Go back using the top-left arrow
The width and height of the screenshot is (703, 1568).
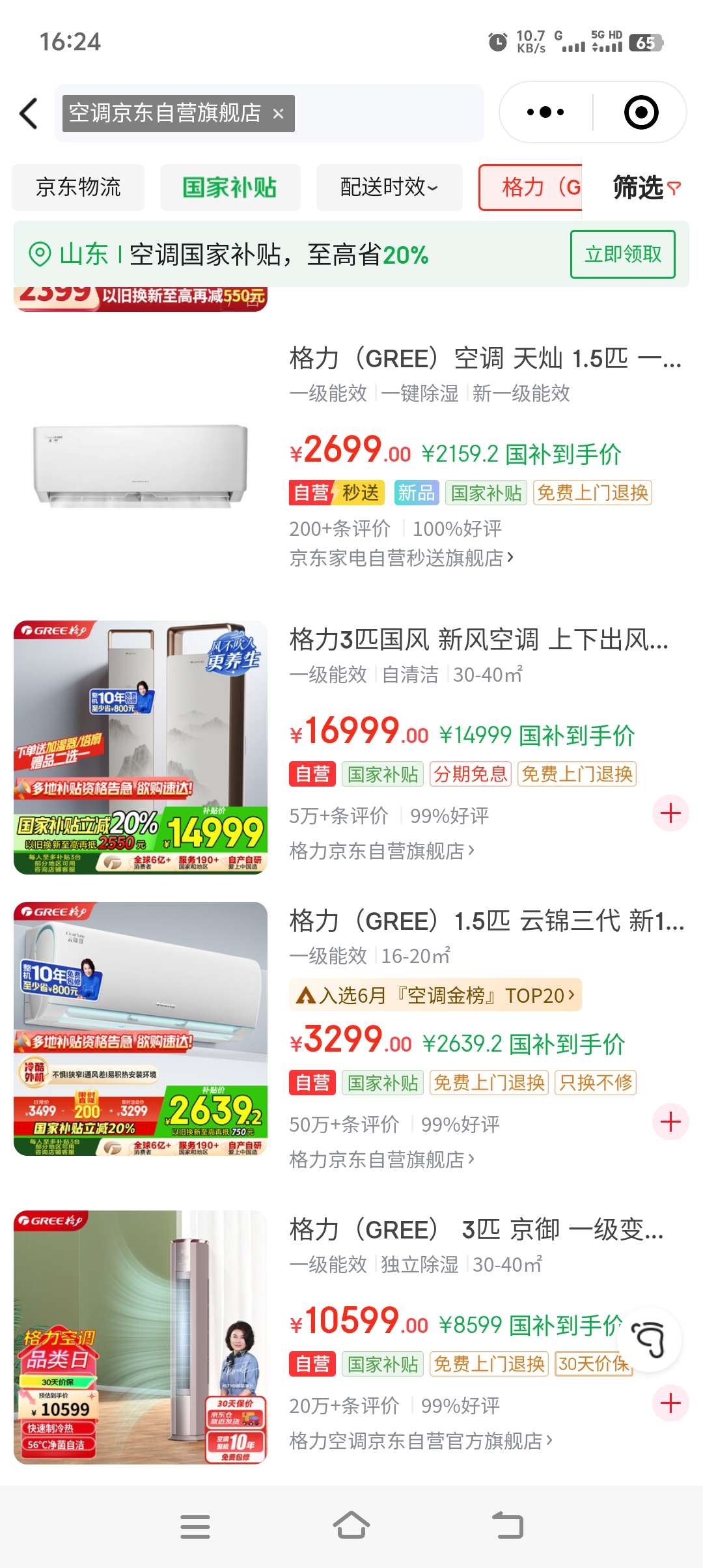coord(29,113)
